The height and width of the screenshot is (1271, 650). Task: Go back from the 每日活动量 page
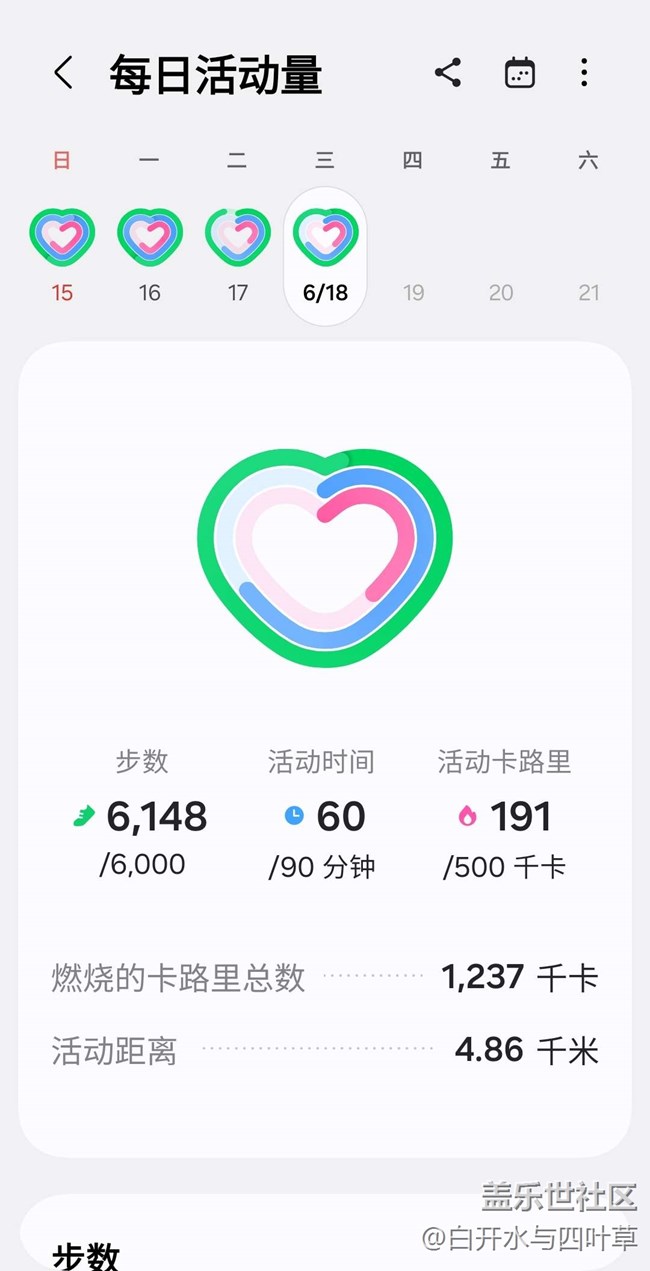63,73
